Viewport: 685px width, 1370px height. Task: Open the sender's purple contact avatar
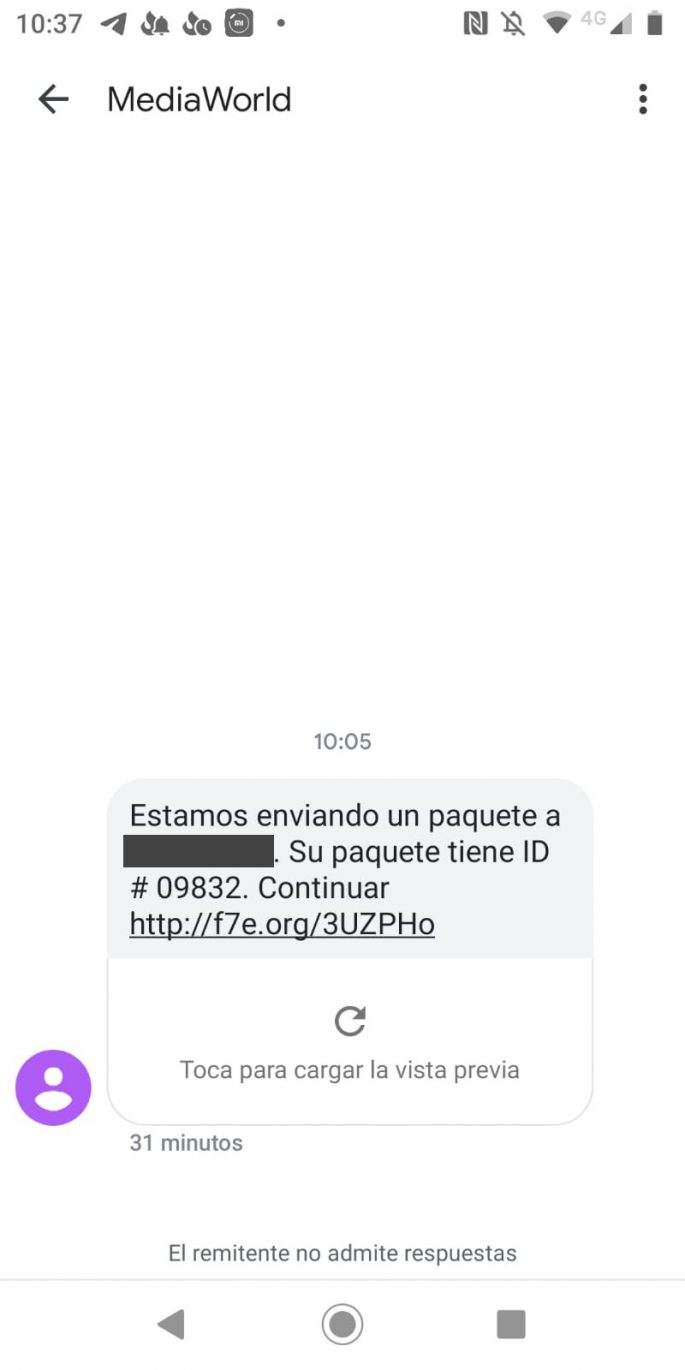[53, 1087]
